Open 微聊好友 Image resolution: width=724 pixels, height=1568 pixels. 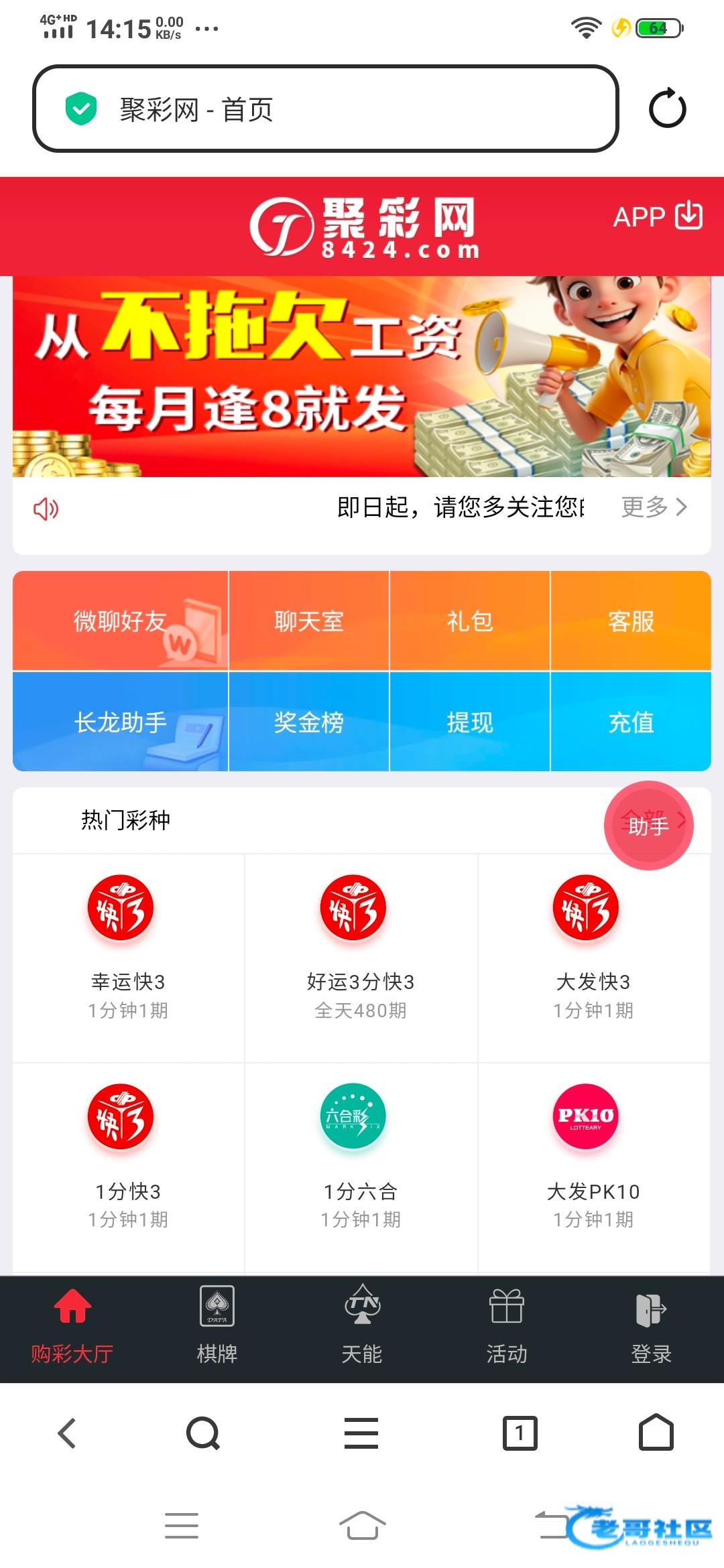coord(121,620)
